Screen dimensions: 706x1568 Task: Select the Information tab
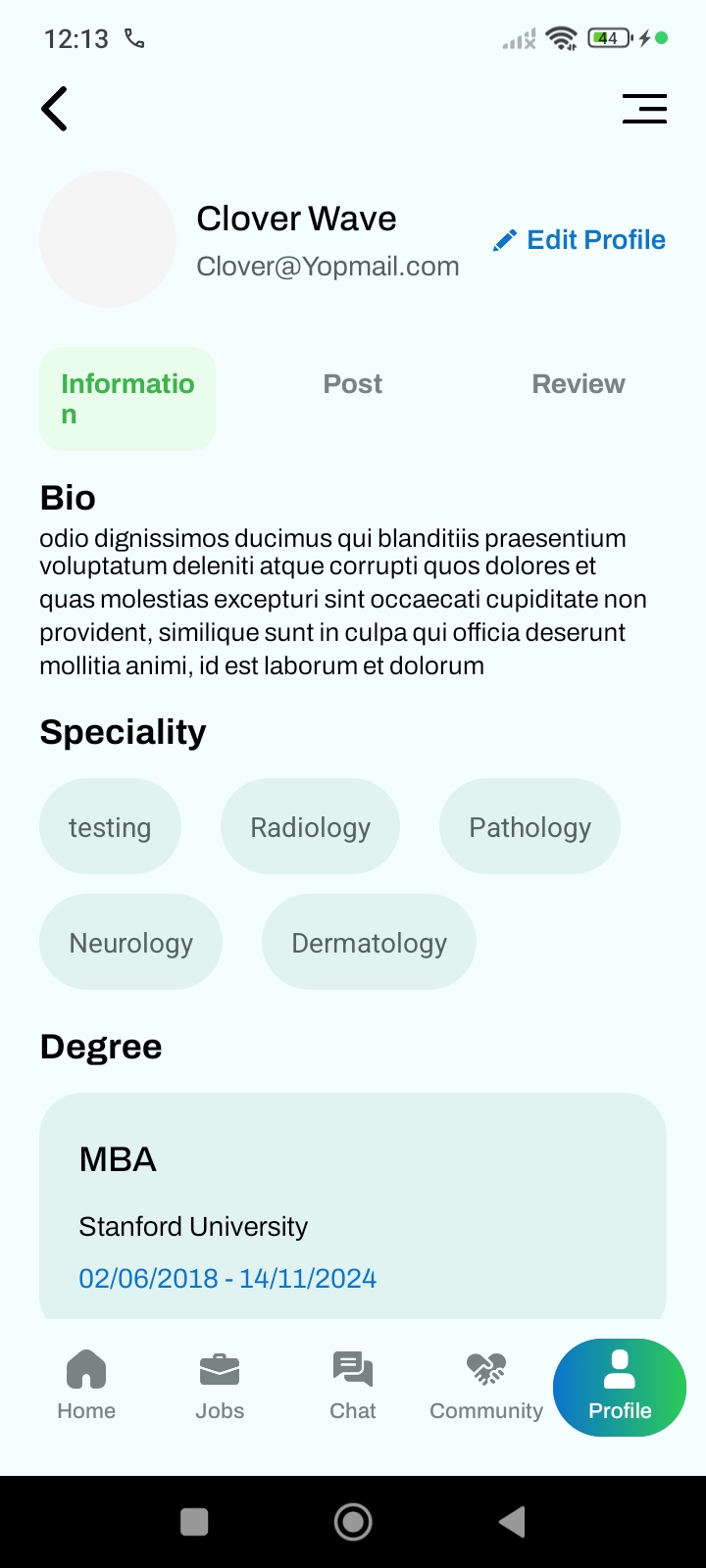127,399
